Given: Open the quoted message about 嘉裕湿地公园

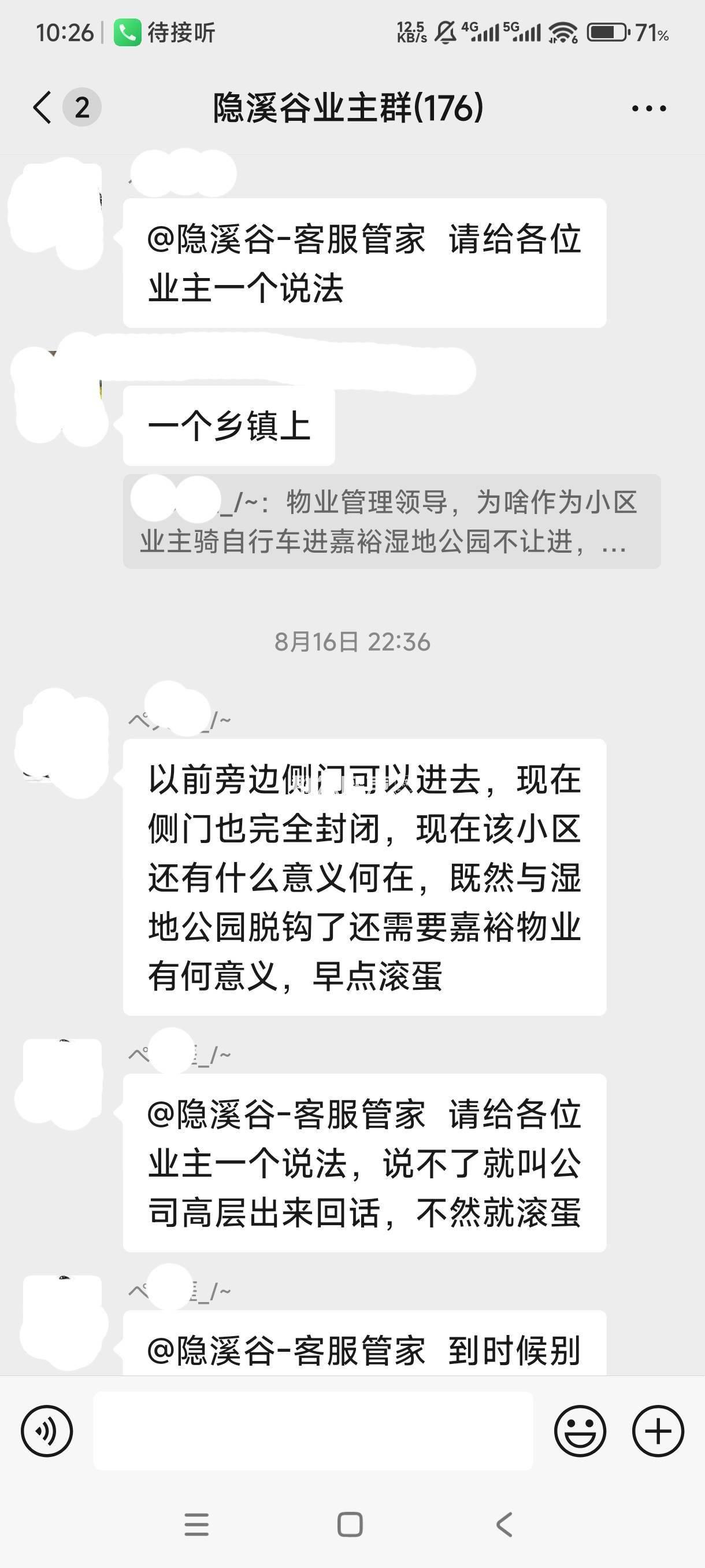Looking at the screenshot, I should click(391, 522).
